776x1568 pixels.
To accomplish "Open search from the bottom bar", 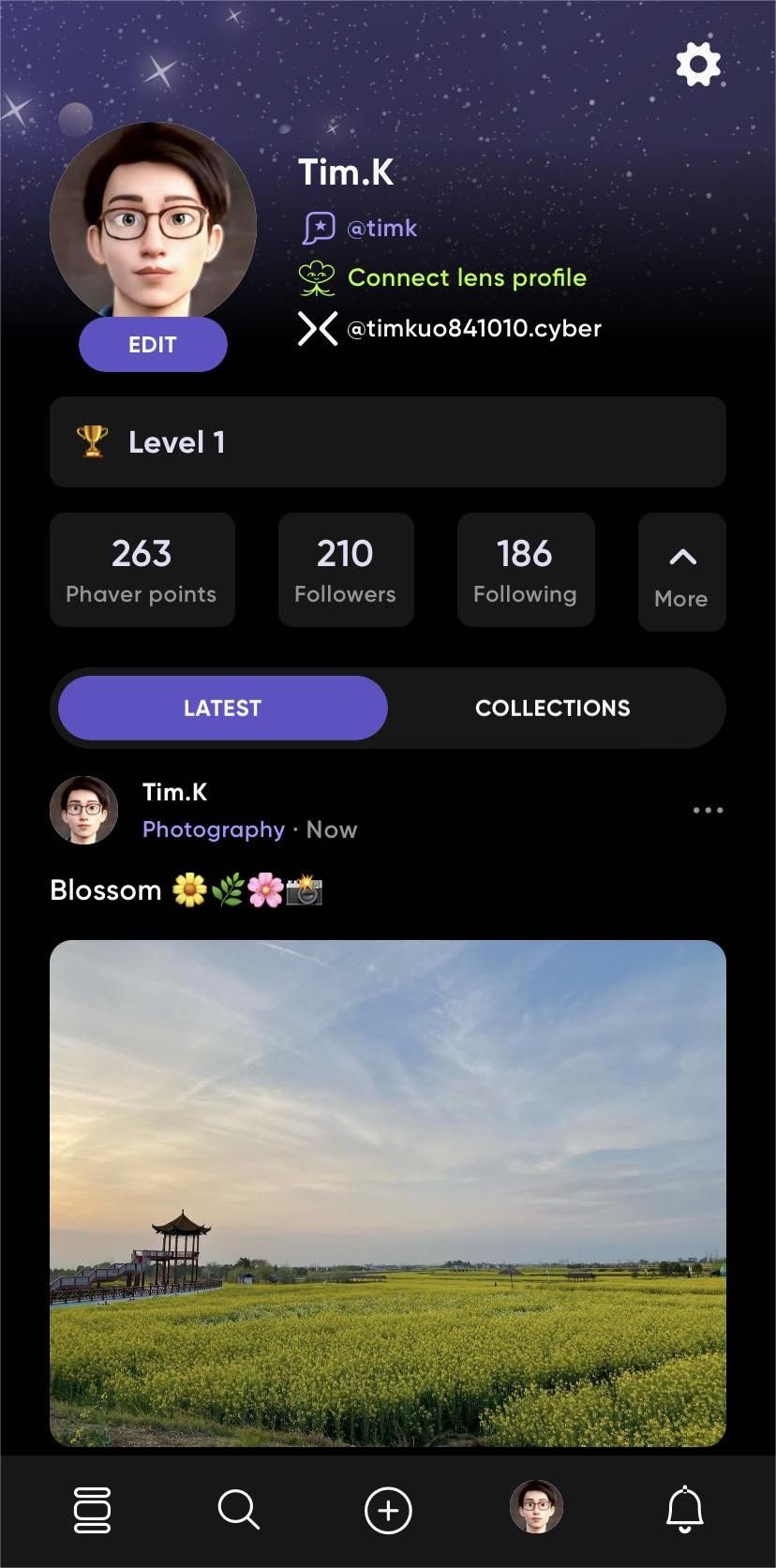I will (238, 1510).
